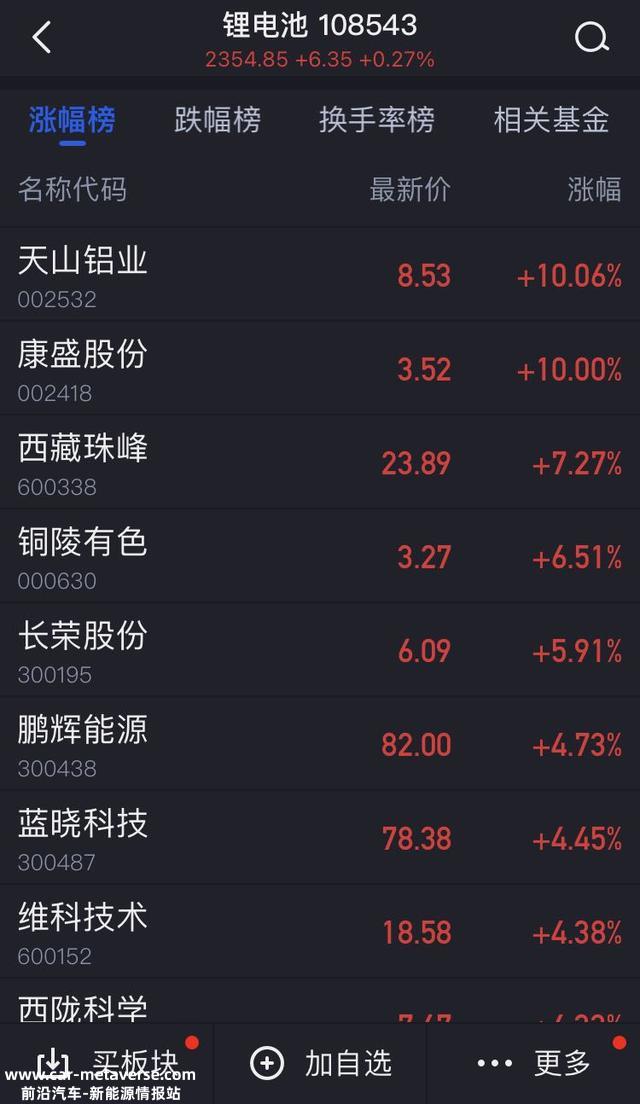
Task: Open stock 铜陵有色 000630
Action: click(320, 556)
